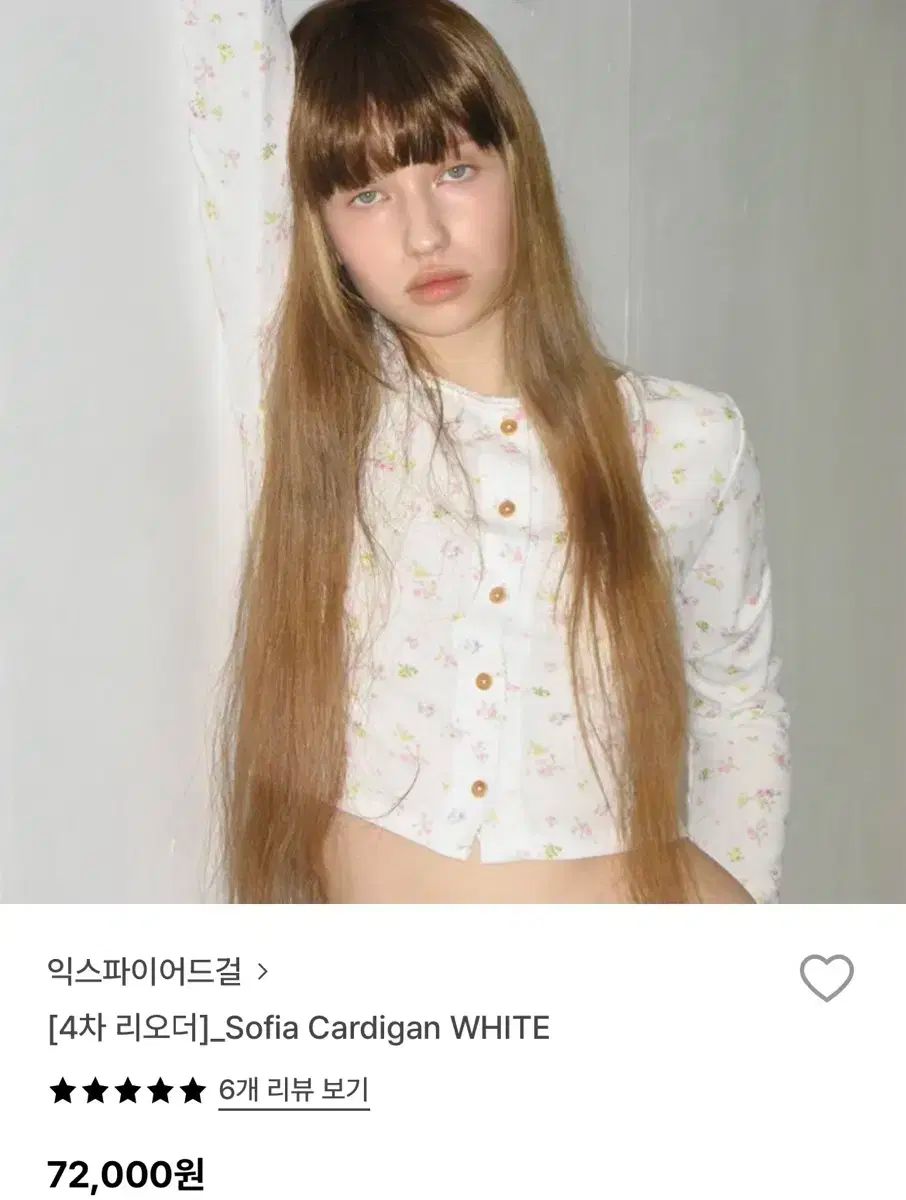906x1200 pixels.
Task: Open the Sofia Cardigan product photo
Action: pos(453,452)
